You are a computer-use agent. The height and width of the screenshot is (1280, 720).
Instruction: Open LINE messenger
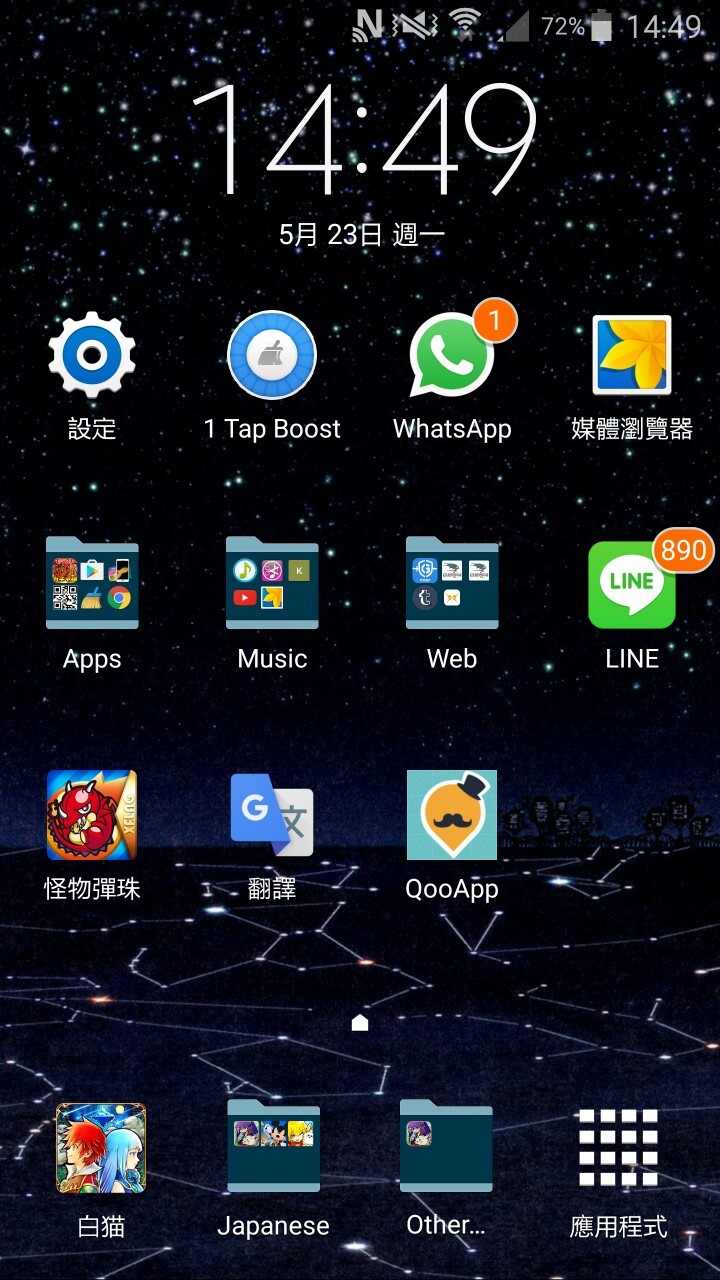point(632,585)
